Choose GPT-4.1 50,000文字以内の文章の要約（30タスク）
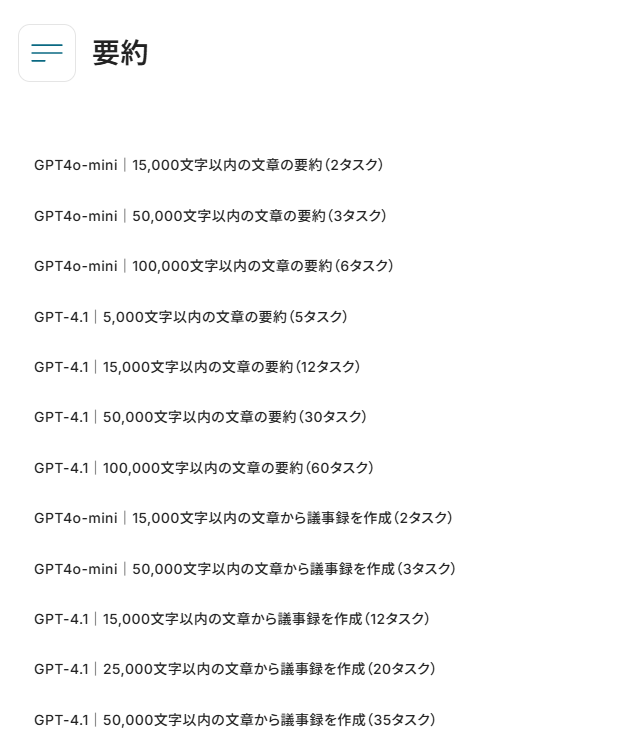The image size is (642, 751). [200, 417]
